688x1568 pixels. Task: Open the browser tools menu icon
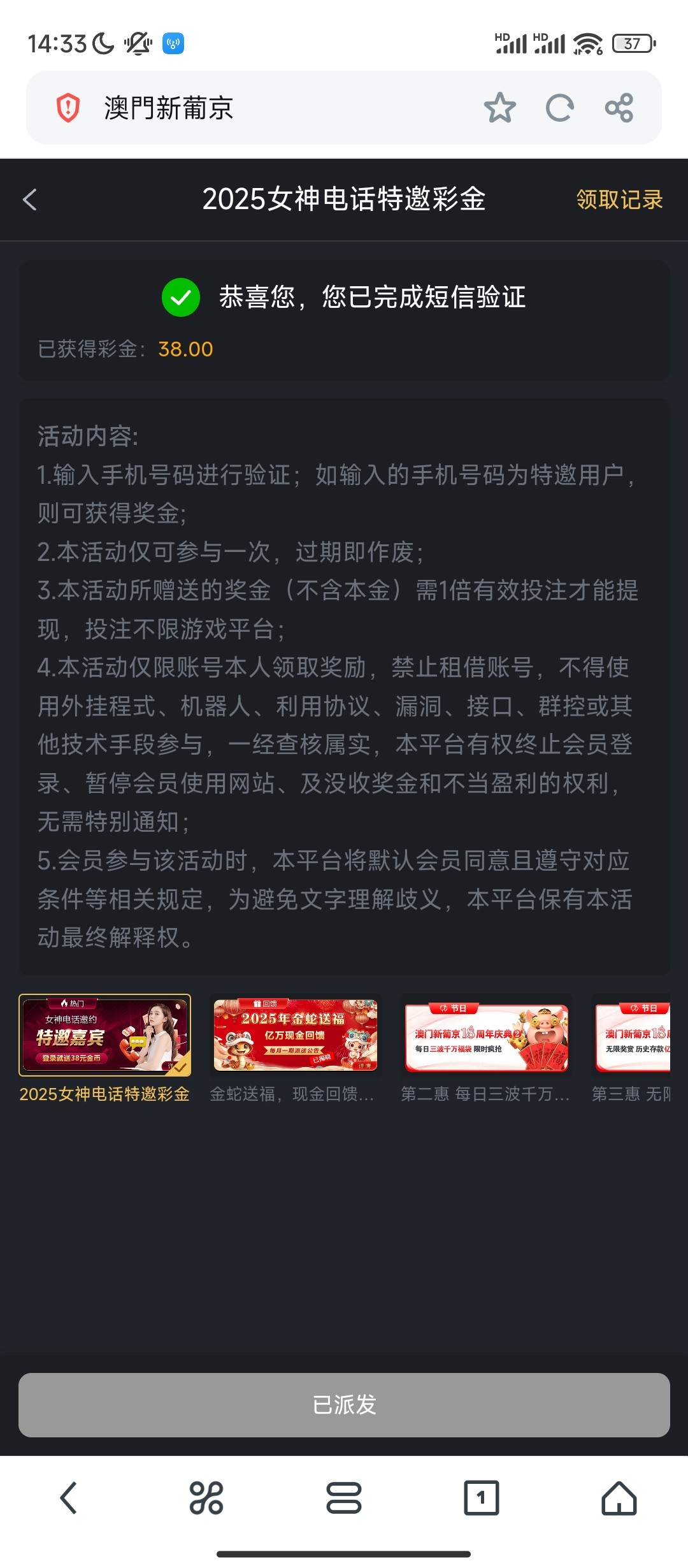pos(206,1498)
